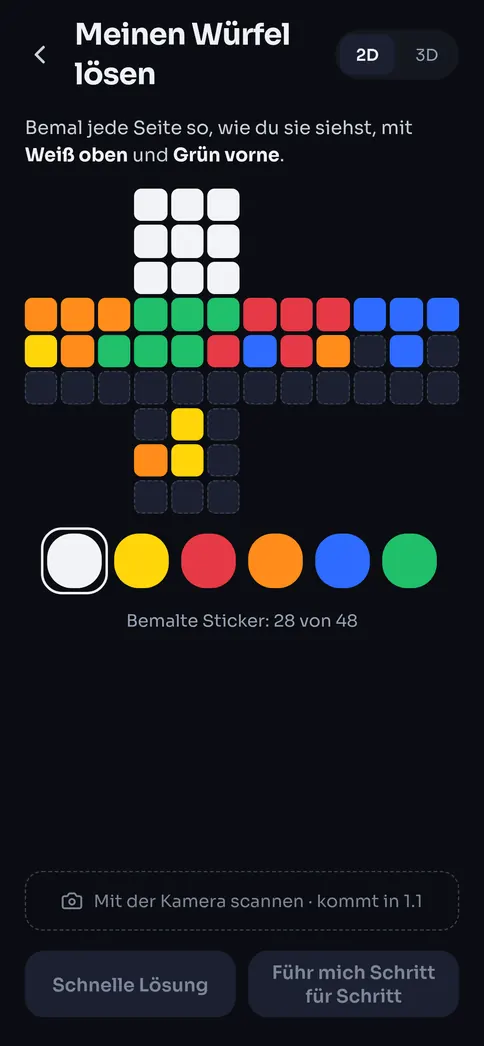Viewport: 484px width, 1046px height.
Task: Go back using the arrow icon
Action: coord(40,55)
